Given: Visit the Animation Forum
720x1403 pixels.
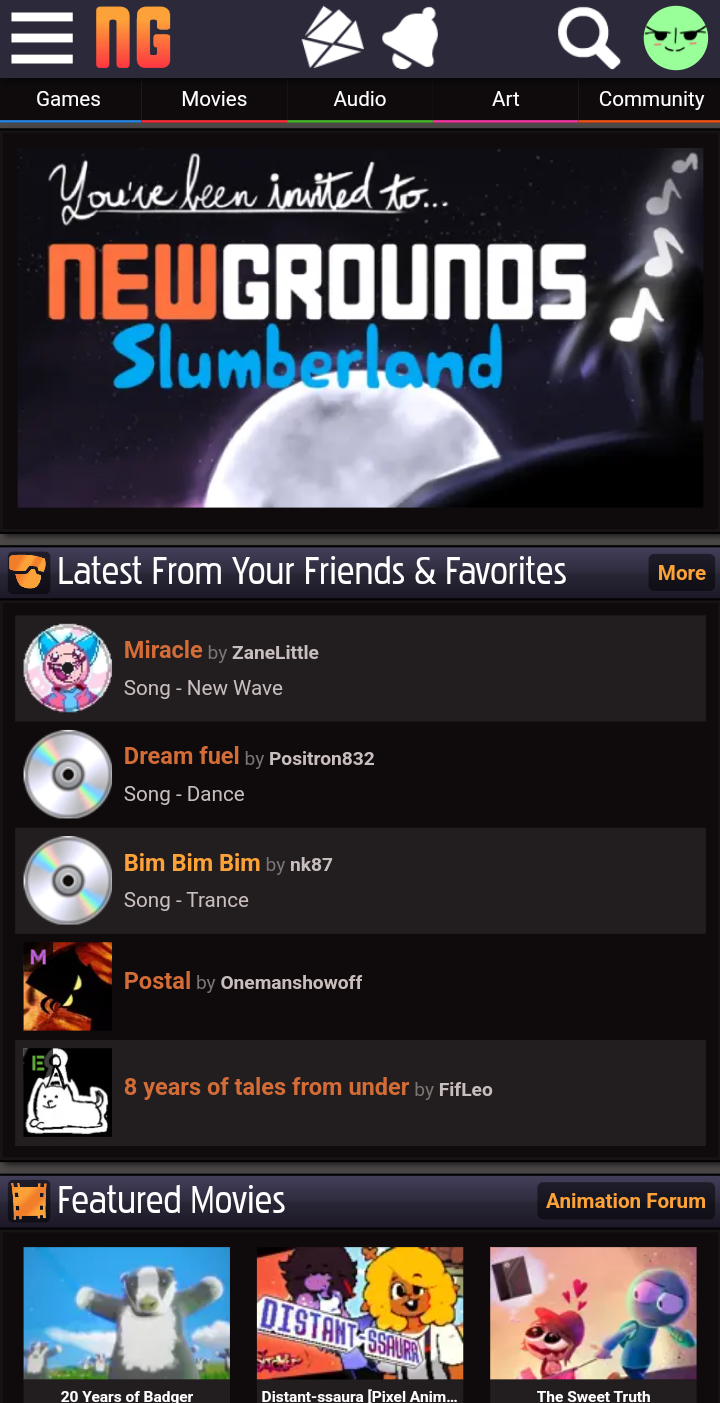Looking at the screenshot, I should [625, 1201].
